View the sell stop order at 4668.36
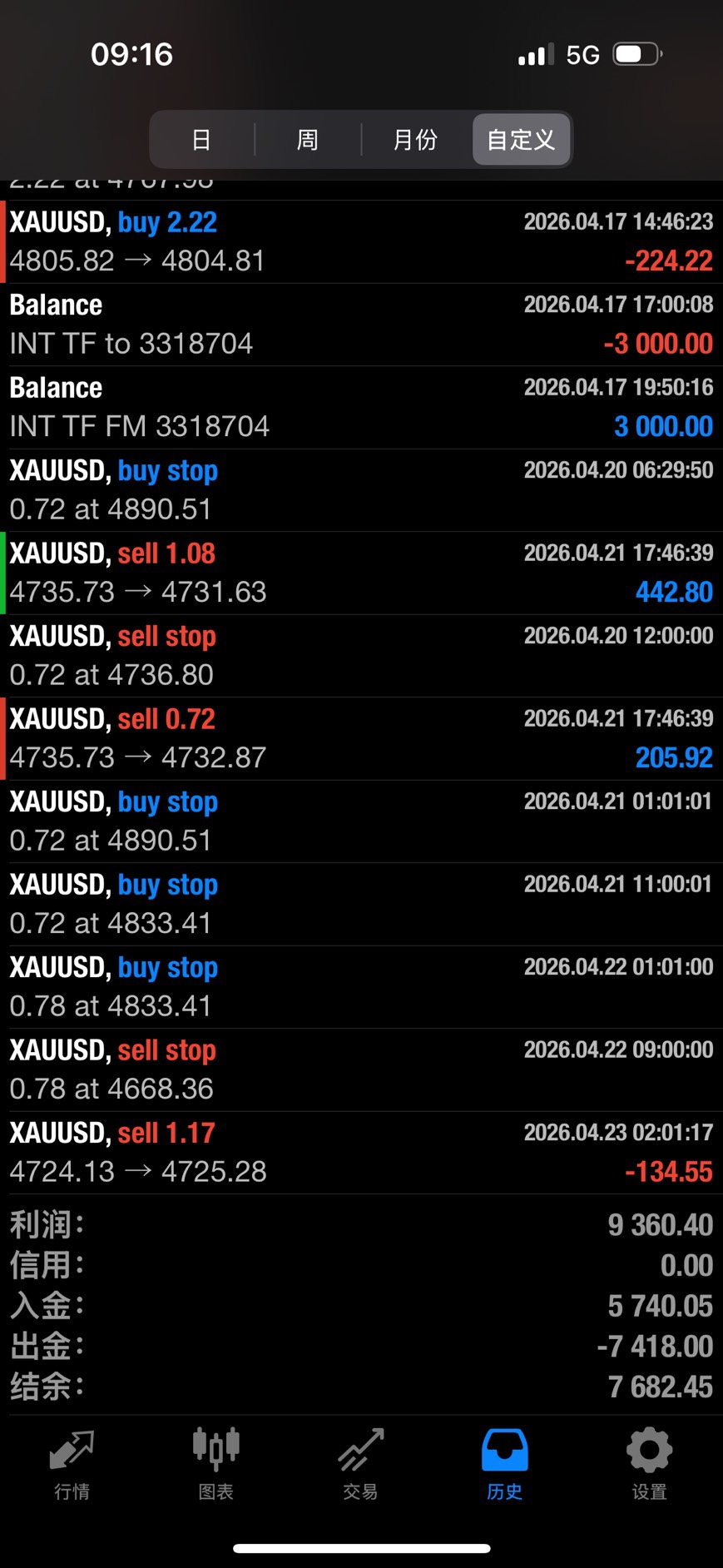This screenshot has height=1568, width=723. pyautogui.click(x=361, y=1069)
